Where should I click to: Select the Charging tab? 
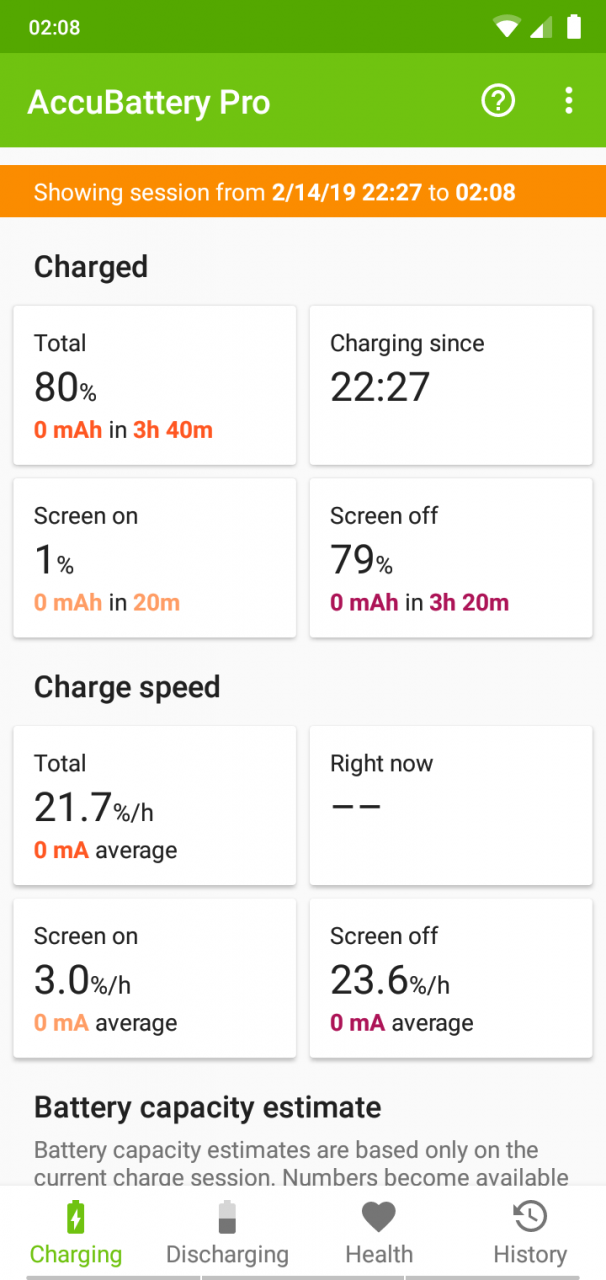click(x=76, y=1233)
